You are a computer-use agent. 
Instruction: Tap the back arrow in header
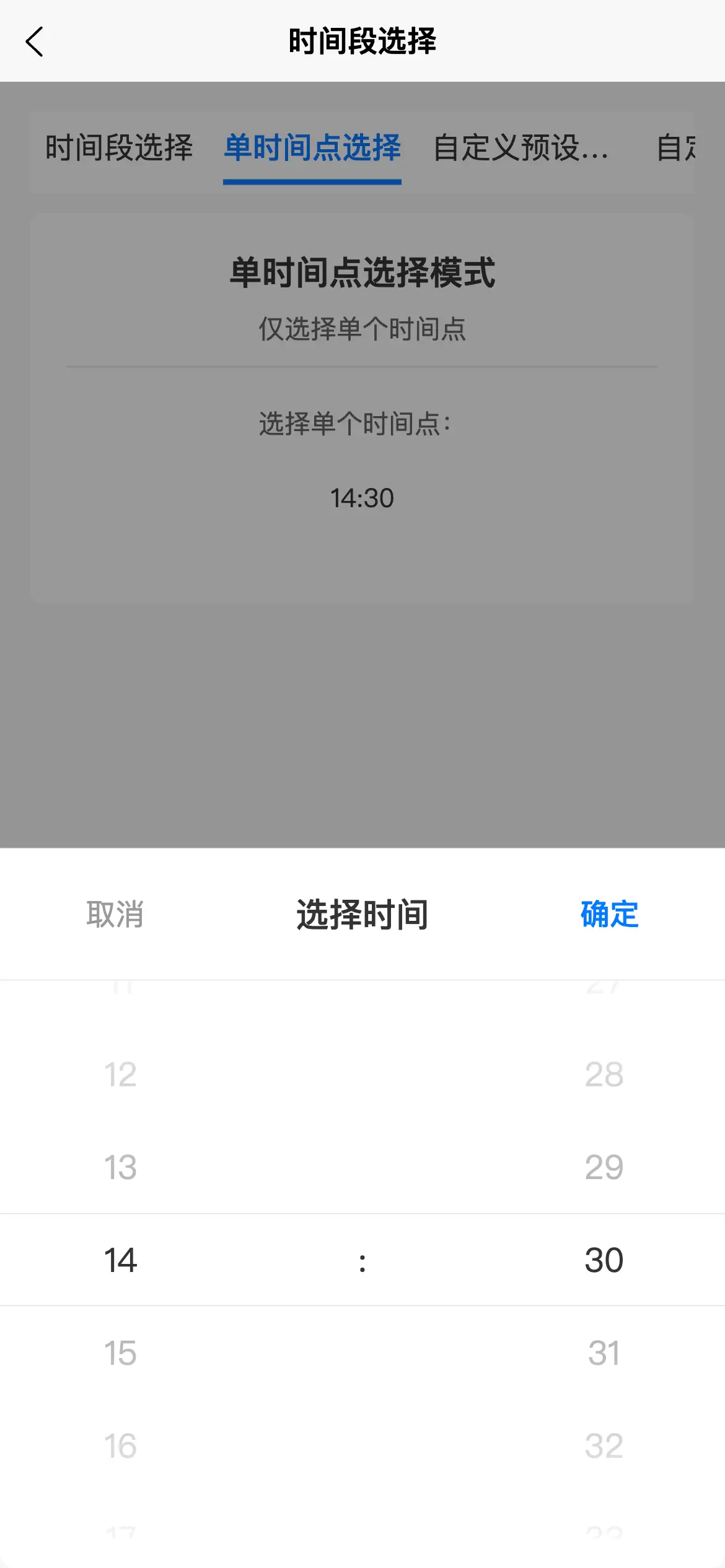point(35,41)
